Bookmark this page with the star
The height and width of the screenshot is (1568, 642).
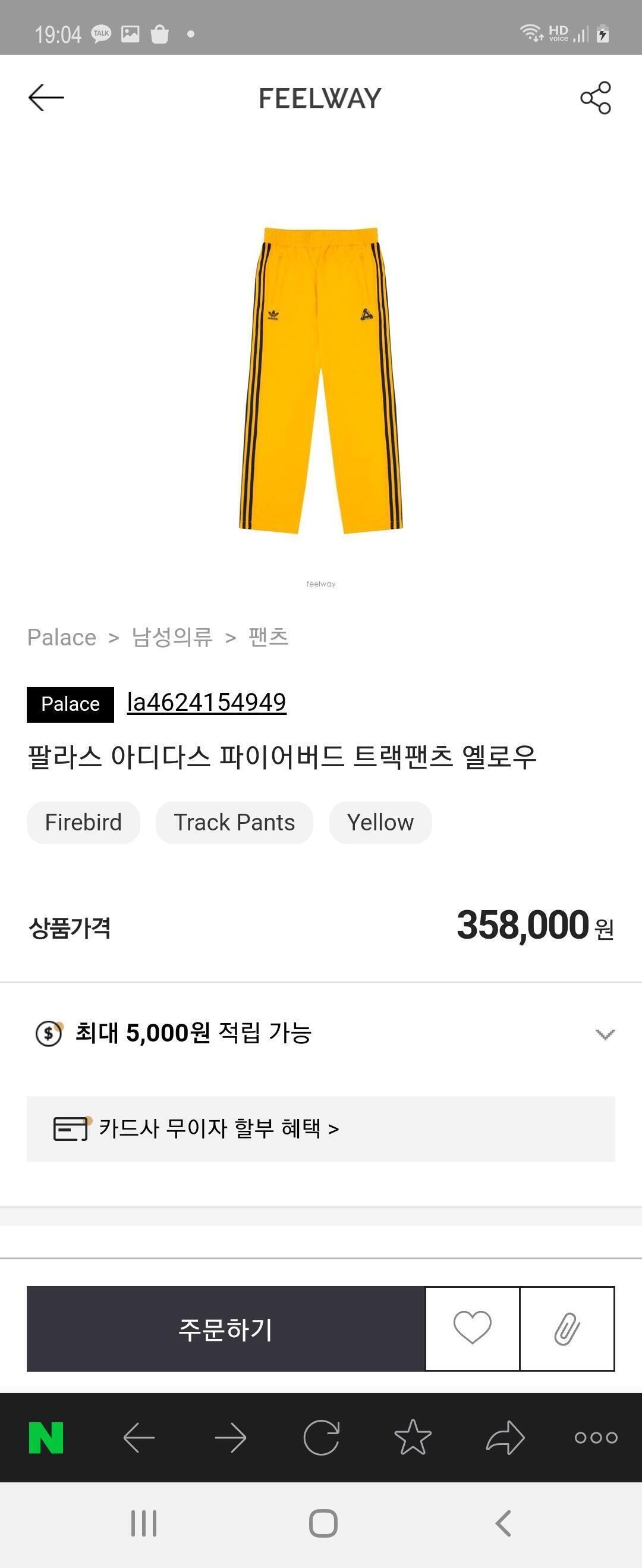[x=413, y=1438]
